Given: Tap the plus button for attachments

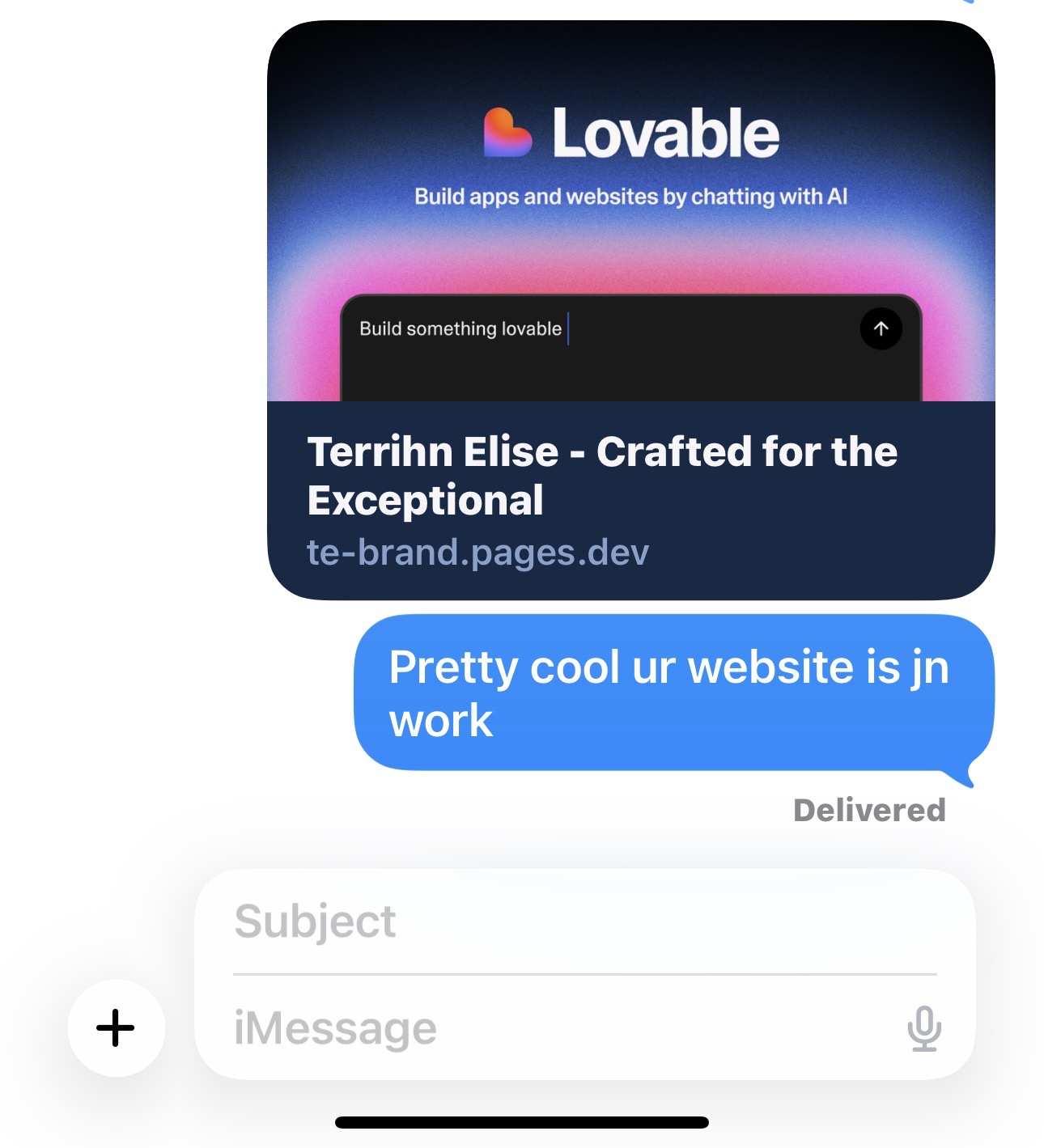Looking at the screenshot, I should tap(116, 1027).
